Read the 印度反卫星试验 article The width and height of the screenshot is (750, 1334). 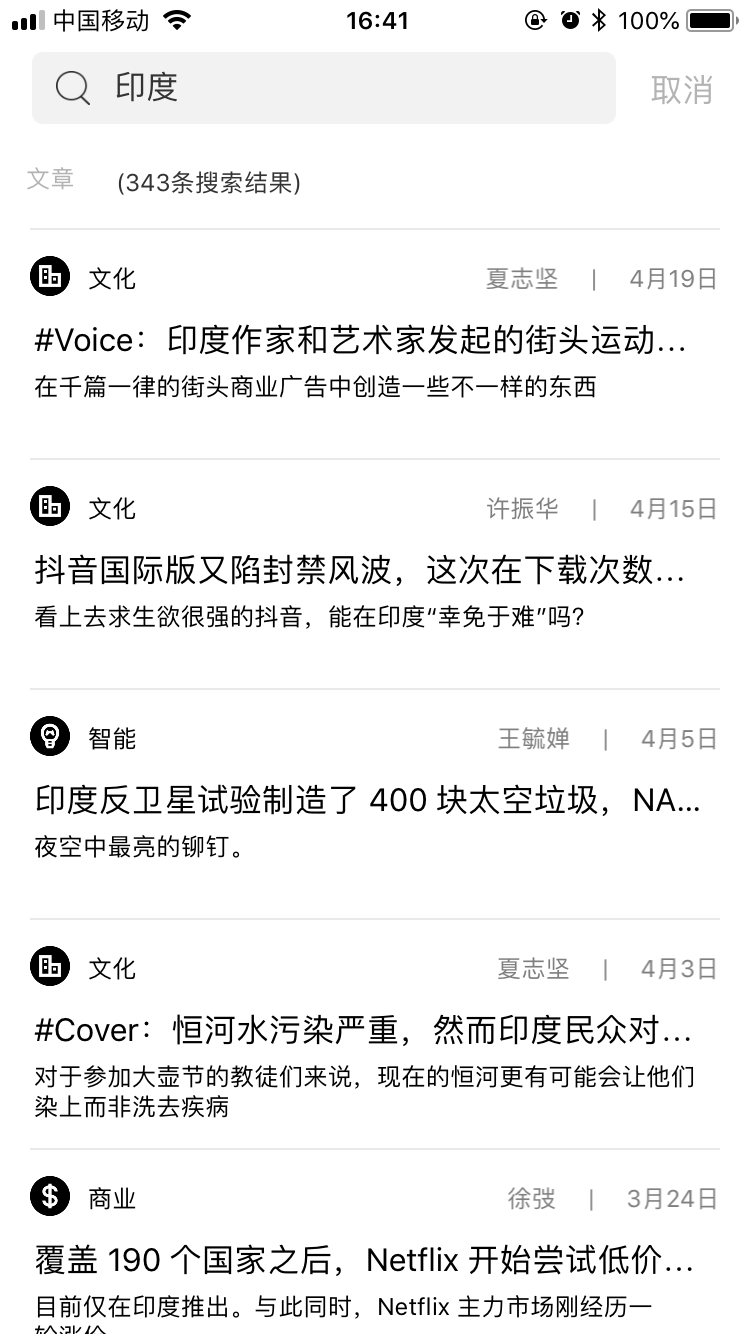coord(368,800)
